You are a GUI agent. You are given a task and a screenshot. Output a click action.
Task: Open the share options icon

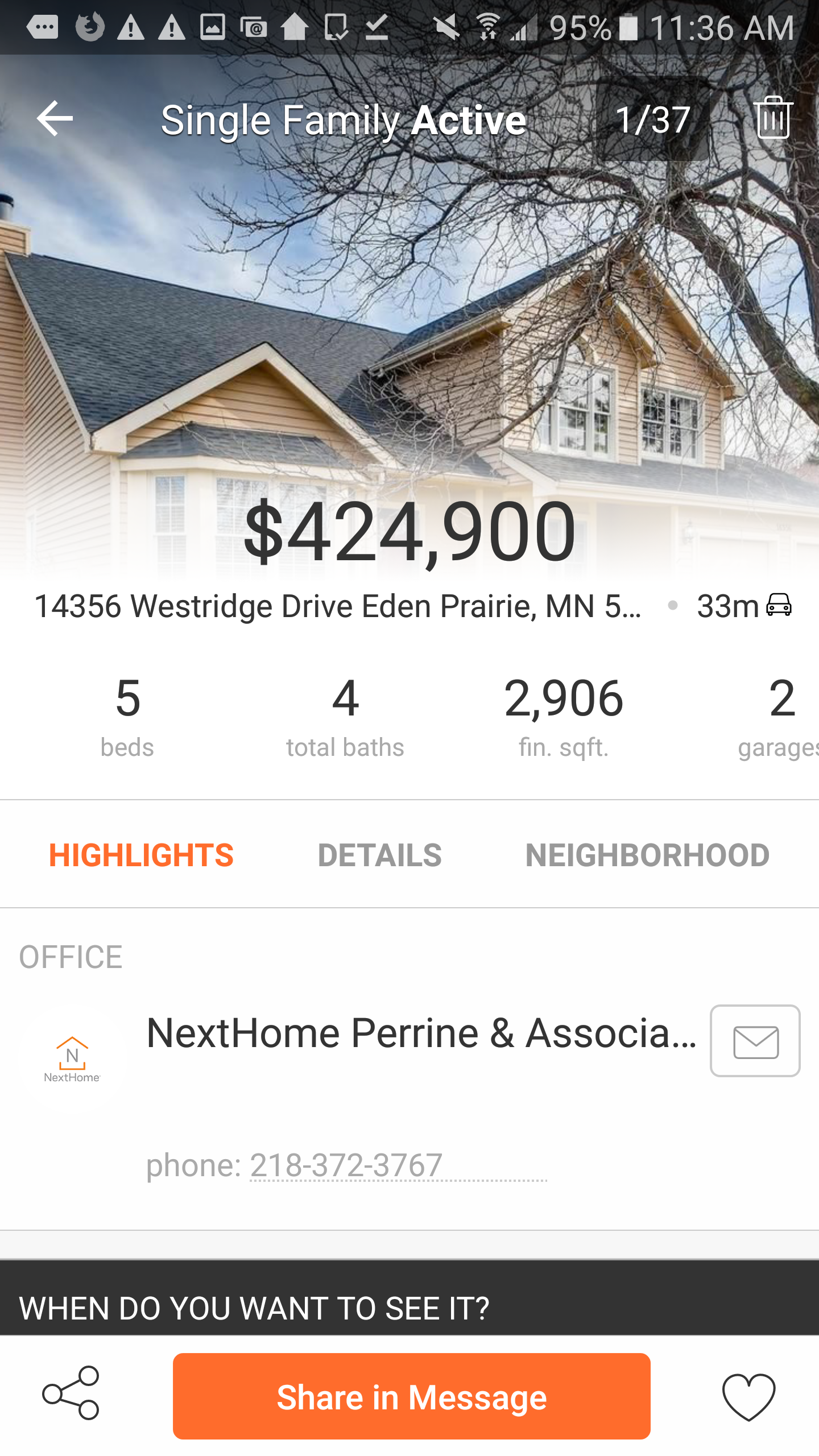click(x=71, y=1393)
